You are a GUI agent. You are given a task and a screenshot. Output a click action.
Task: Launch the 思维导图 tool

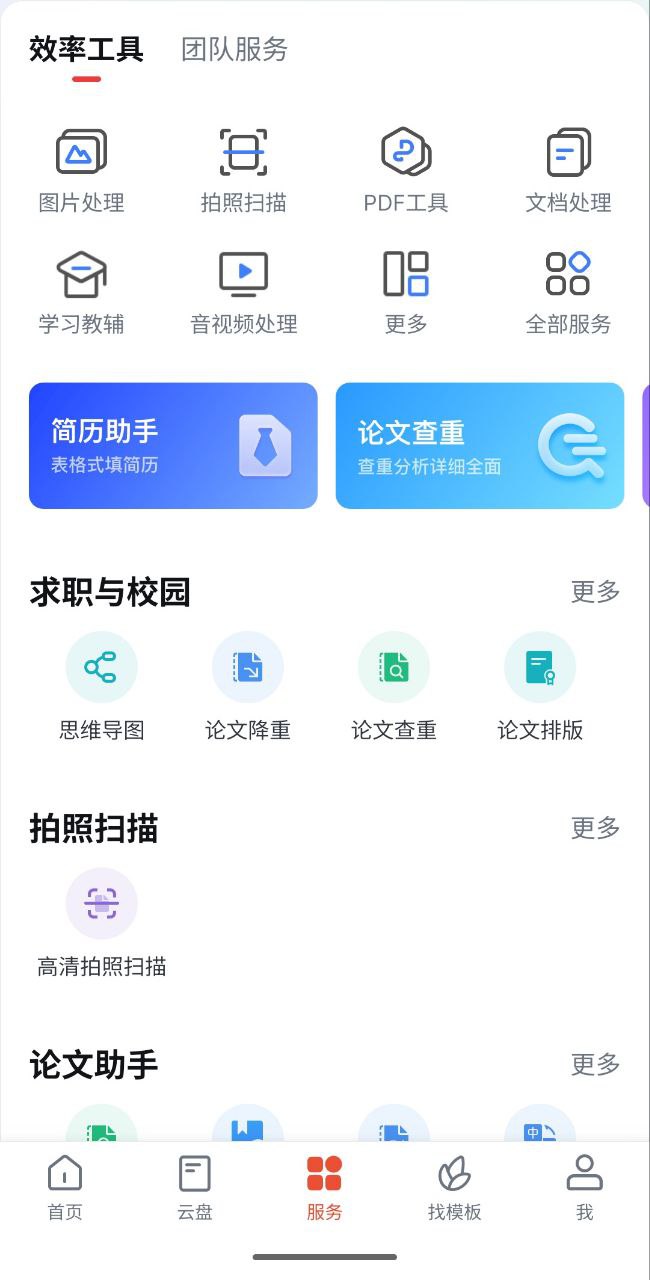point(101,686)
